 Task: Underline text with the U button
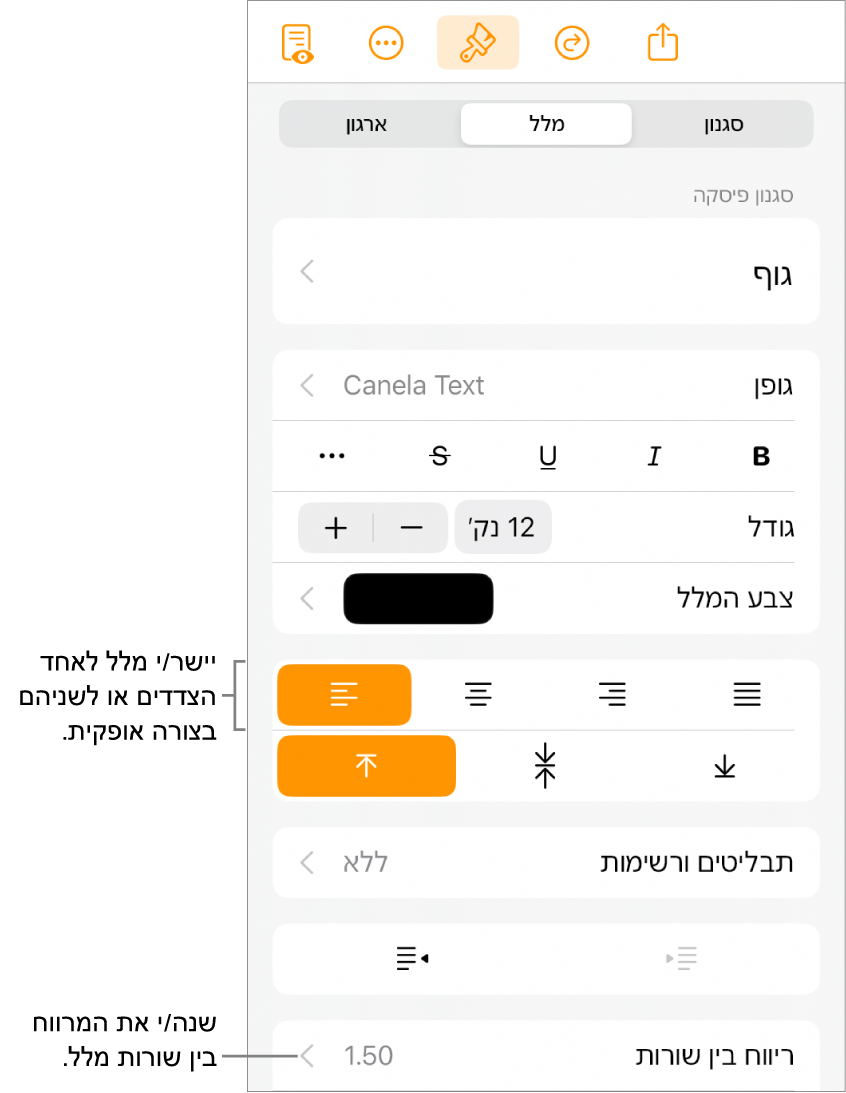click(x=547, y=457)
